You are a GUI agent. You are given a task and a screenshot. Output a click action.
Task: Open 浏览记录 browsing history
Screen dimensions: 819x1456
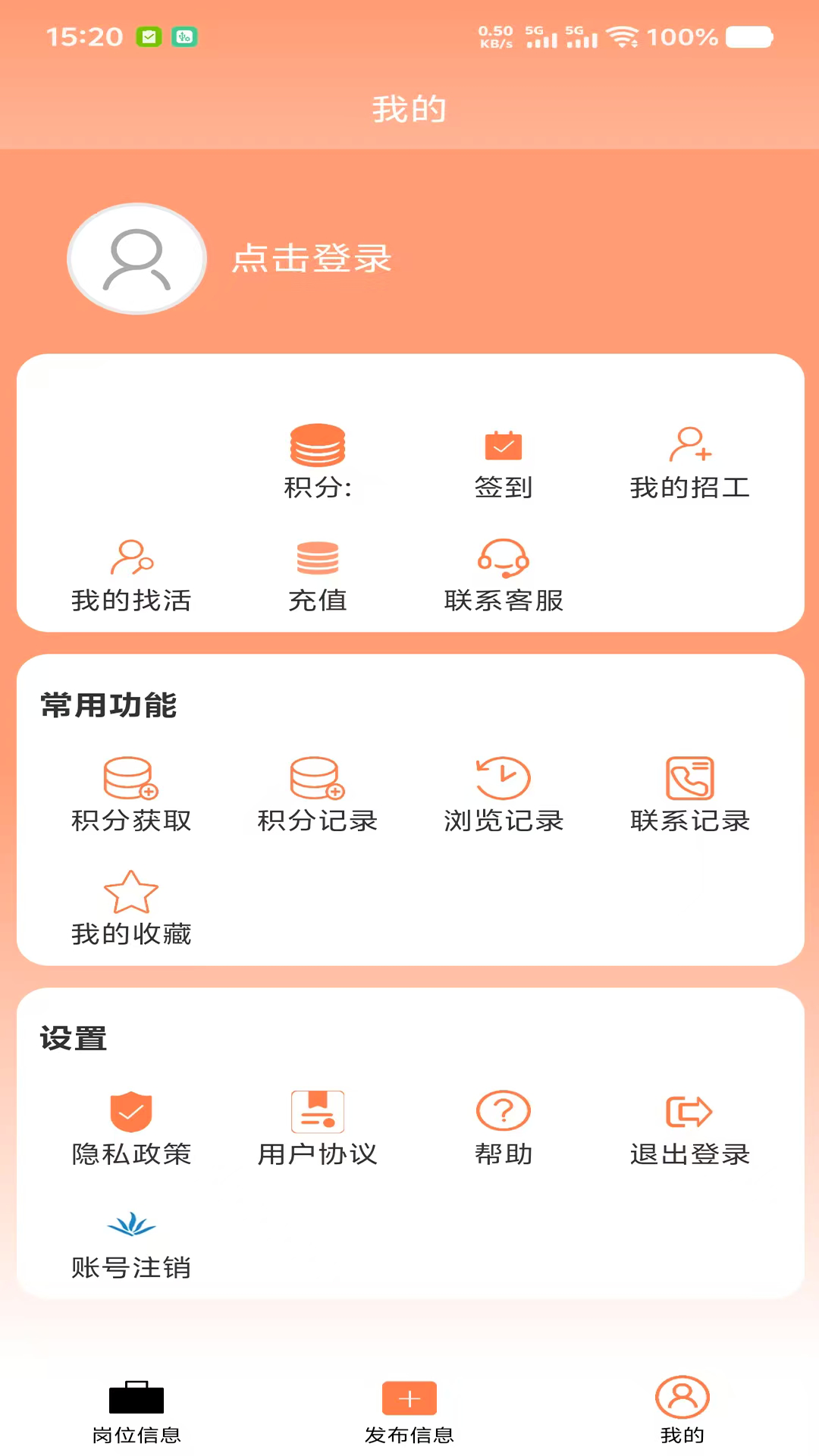(x=504, y=795)
